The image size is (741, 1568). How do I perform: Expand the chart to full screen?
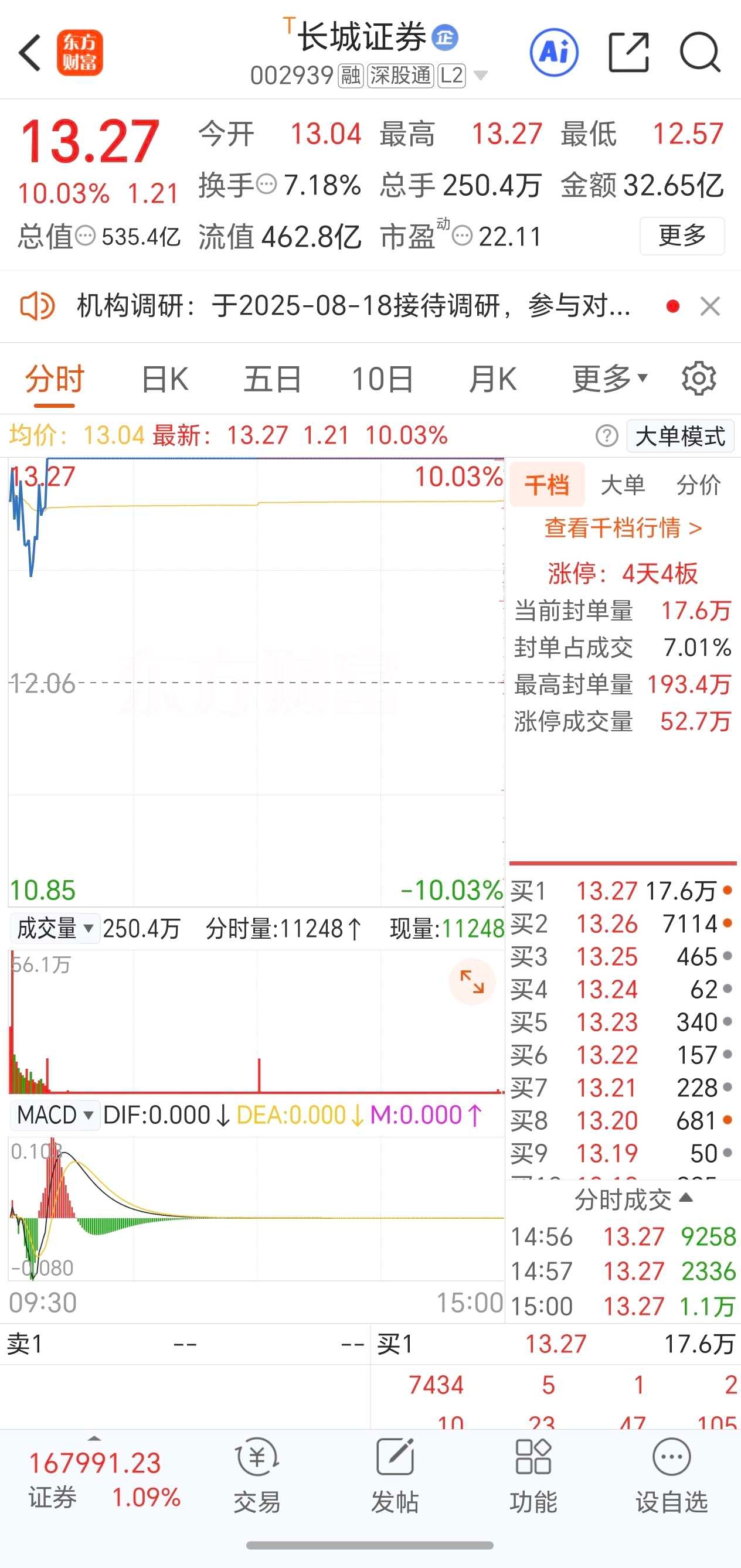tap(472, 981)
